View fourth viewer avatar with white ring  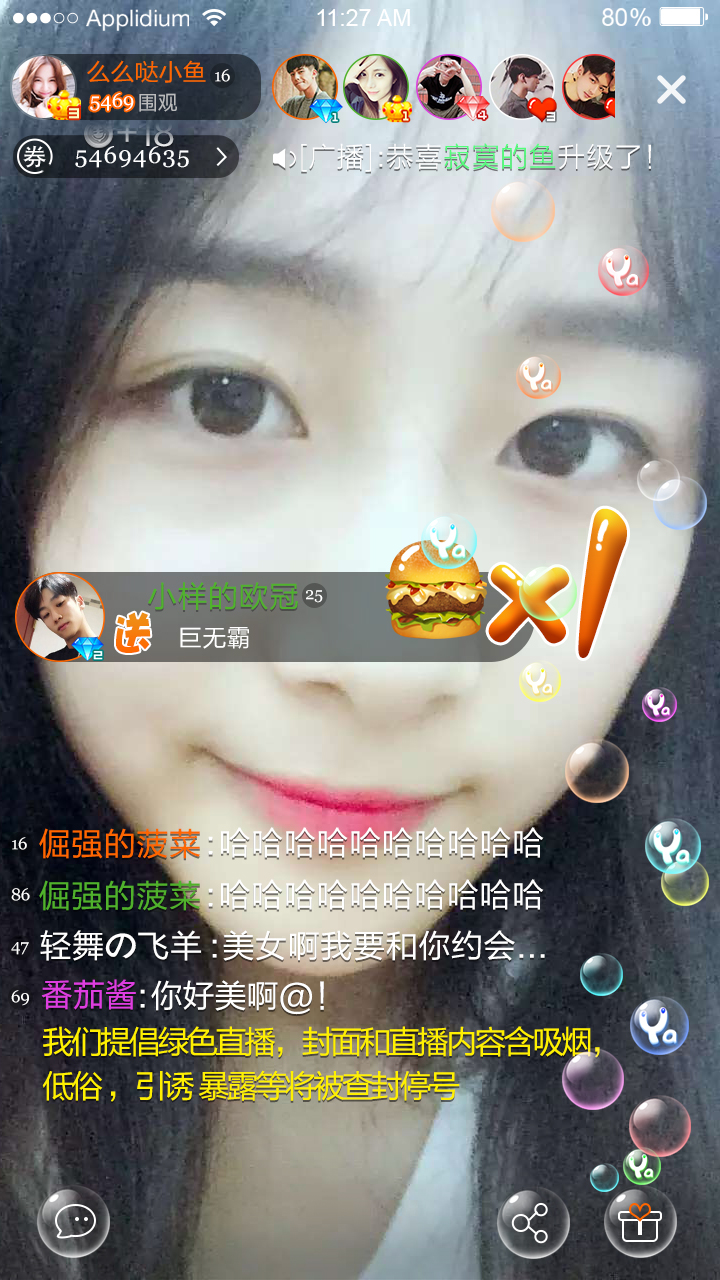[522, 87]
